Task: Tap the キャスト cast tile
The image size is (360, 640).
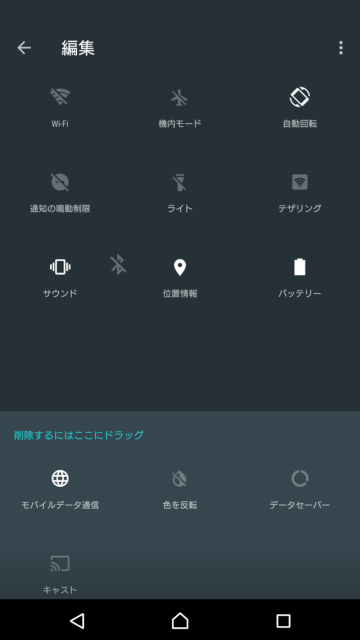Action: click(60, 574)
